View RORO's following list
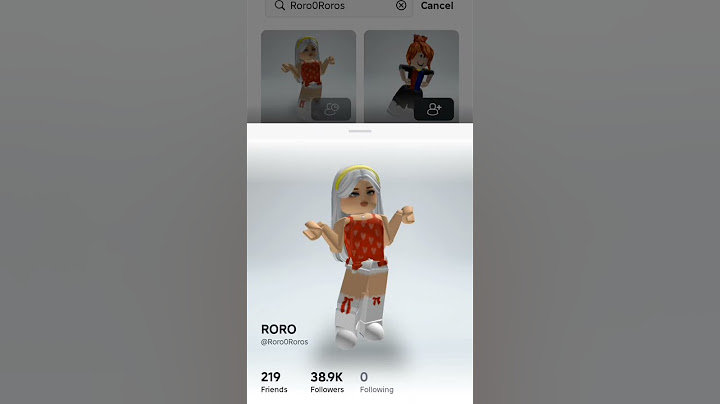Screen dimensions: 720x404 pyautogui.click(x=376, y=382)
